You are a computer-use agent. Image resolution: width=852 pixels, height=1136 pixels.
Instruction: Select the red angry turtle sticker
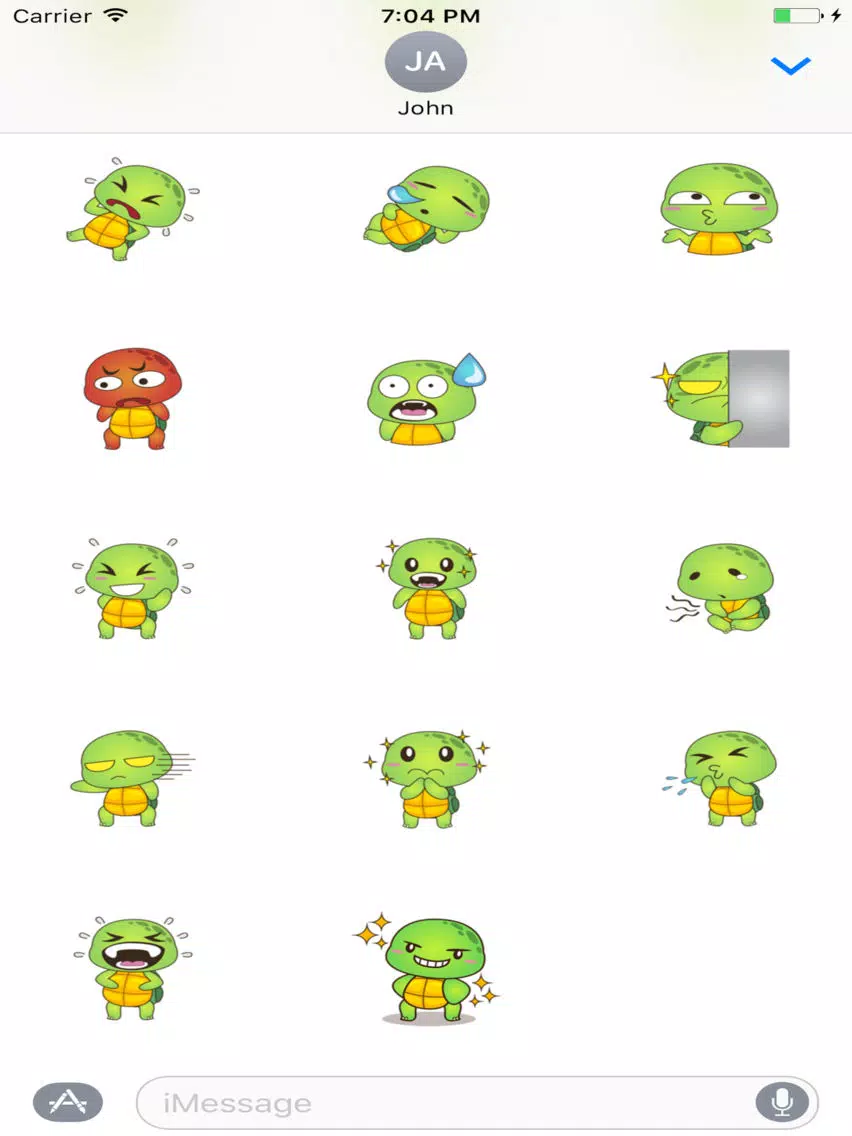click(131, 398)
